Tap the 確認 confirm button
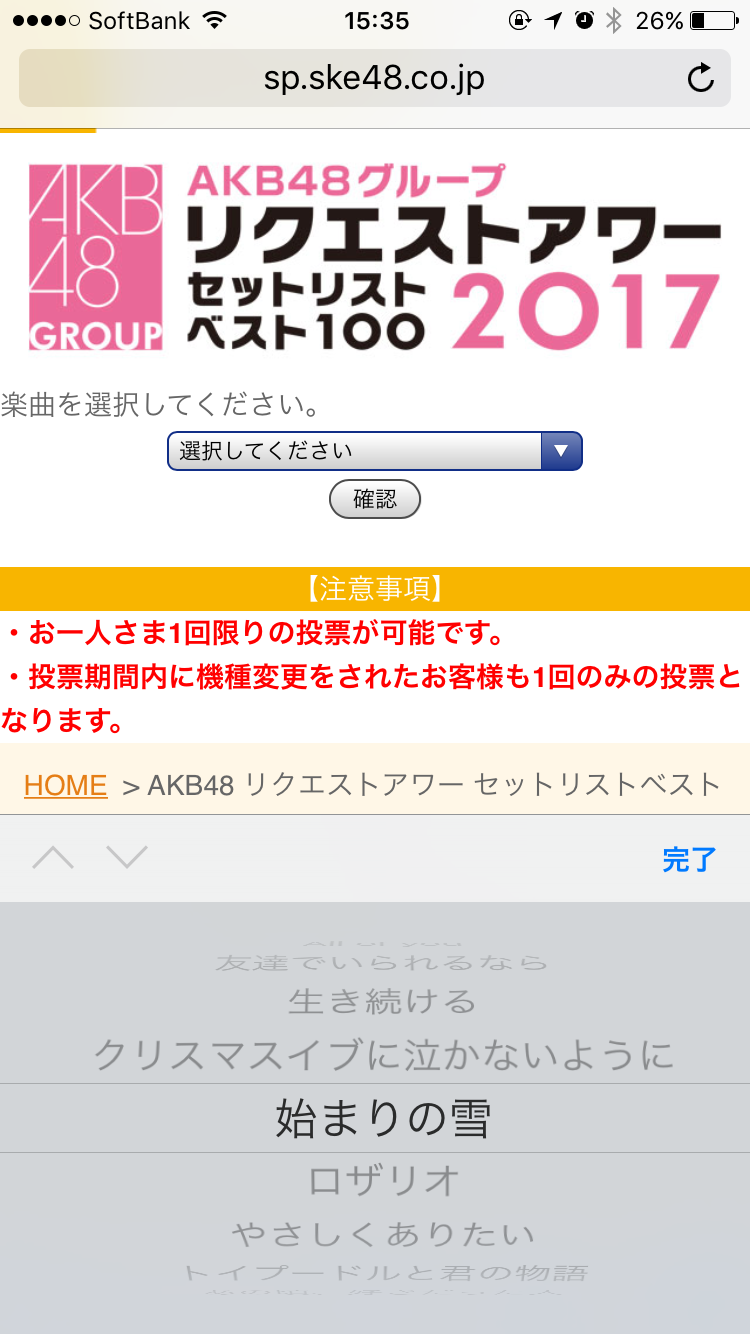750x1334 pixels. 375,498
